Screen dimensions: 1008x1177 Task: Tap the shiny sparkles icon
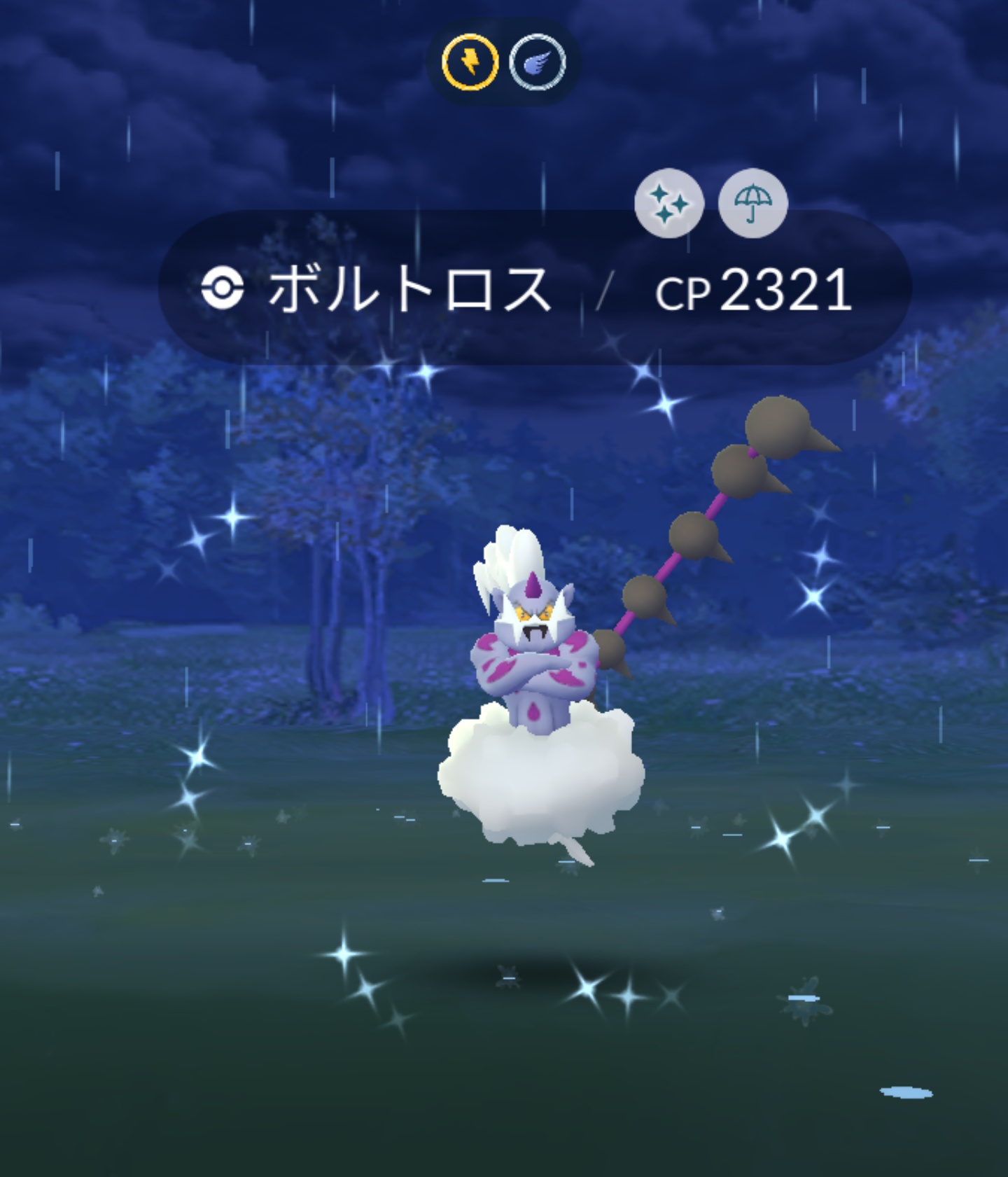point(668,203)
